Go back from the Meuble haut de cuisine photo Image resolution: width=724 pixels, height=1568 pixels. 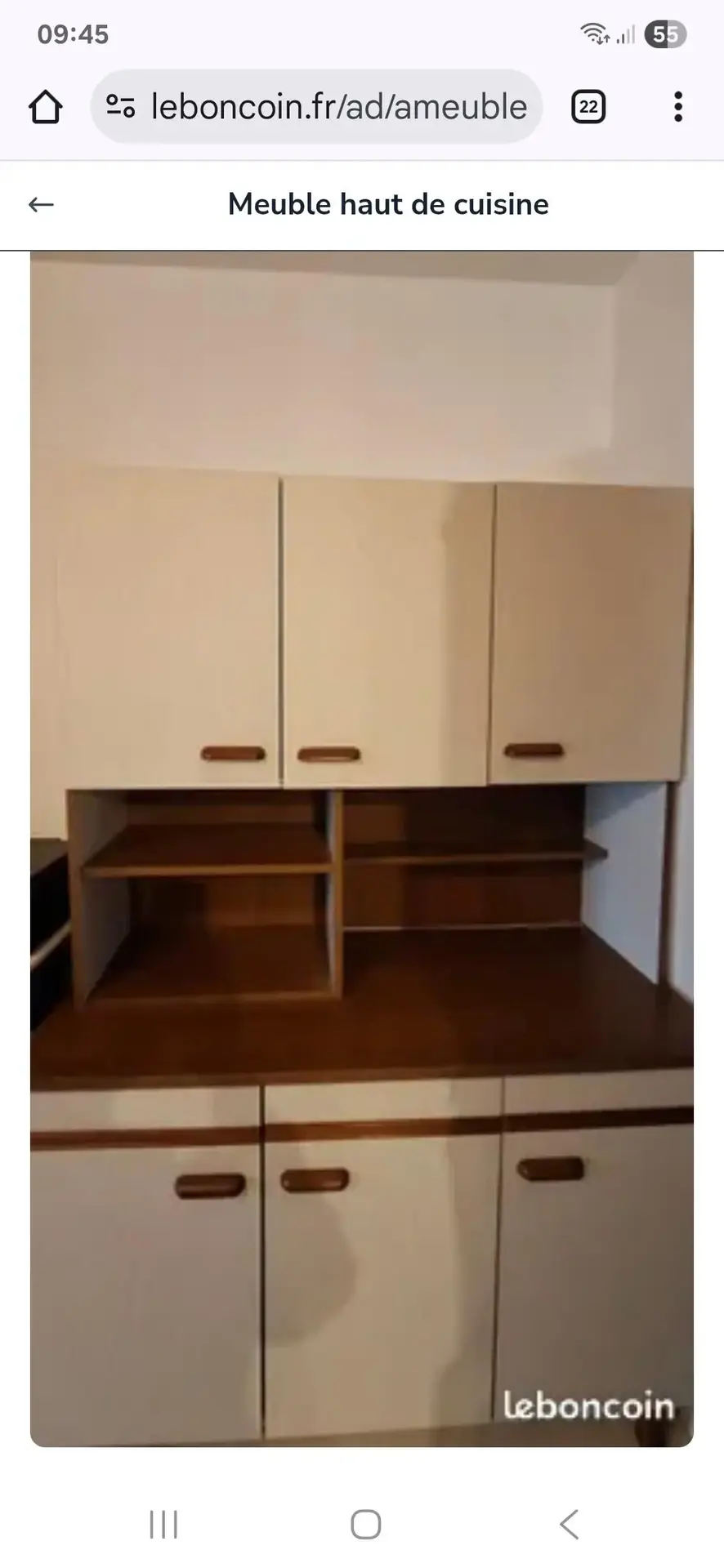click(41, 204)
